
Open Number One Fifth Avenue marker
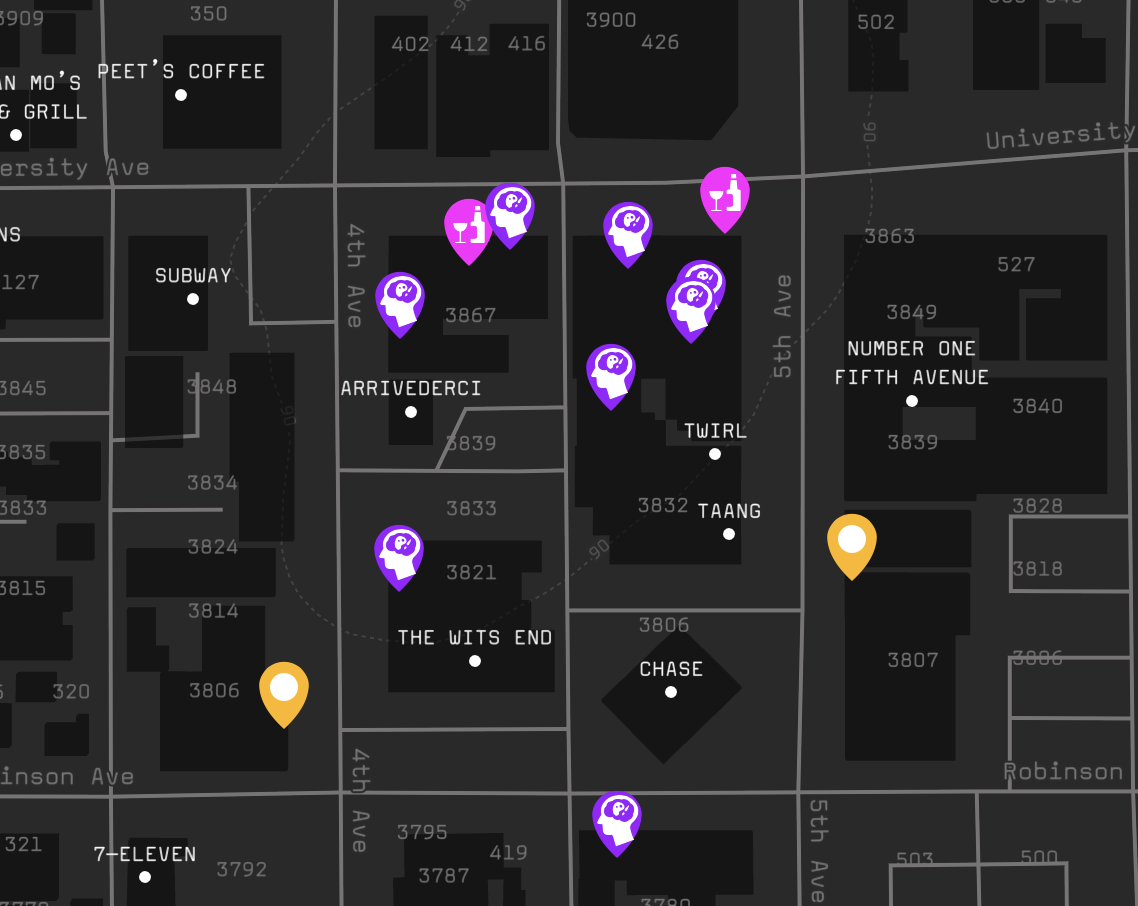point(912,401)
